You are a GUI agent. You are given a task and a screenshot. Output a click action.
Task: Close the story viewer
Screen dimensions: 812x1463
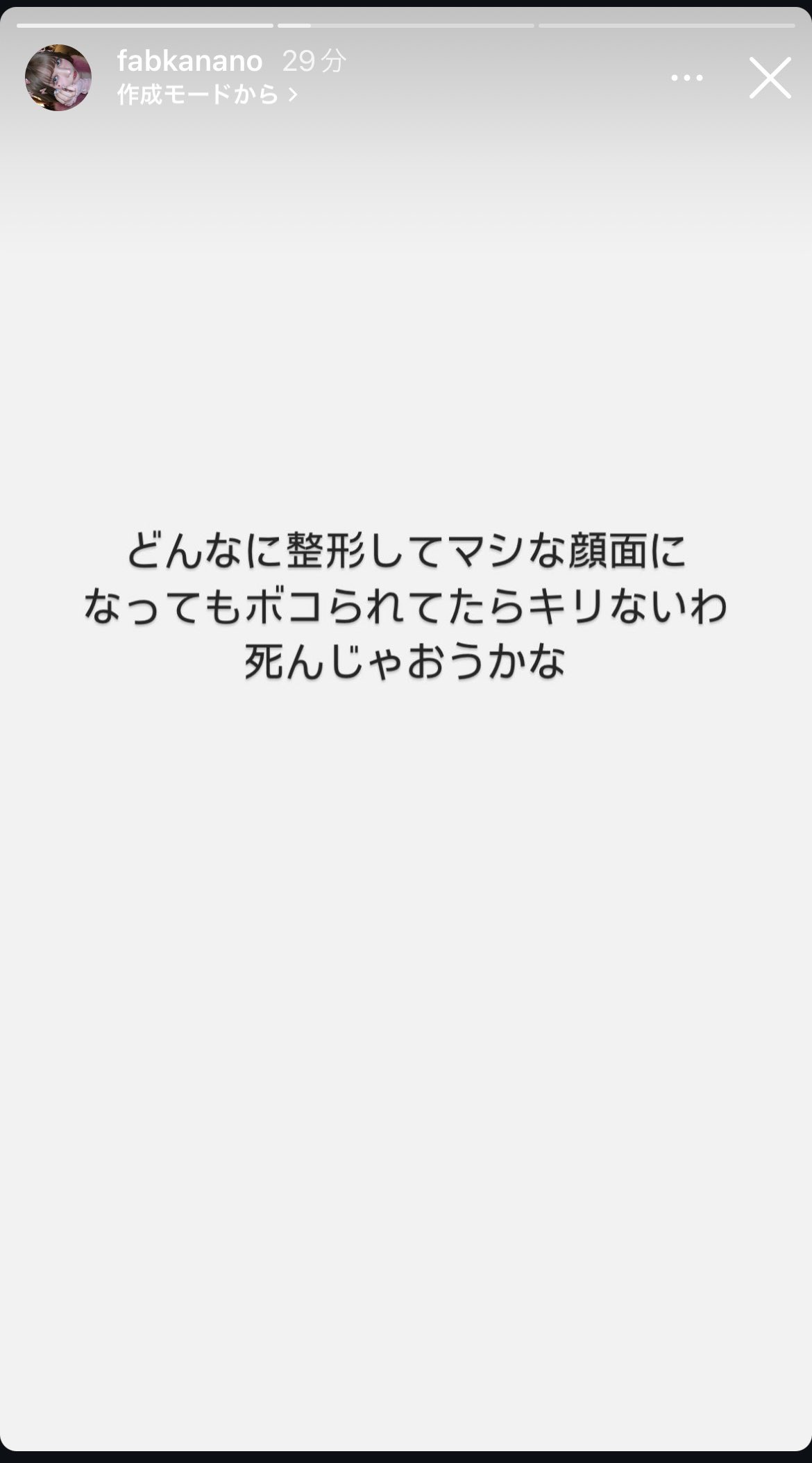point(770,78)
